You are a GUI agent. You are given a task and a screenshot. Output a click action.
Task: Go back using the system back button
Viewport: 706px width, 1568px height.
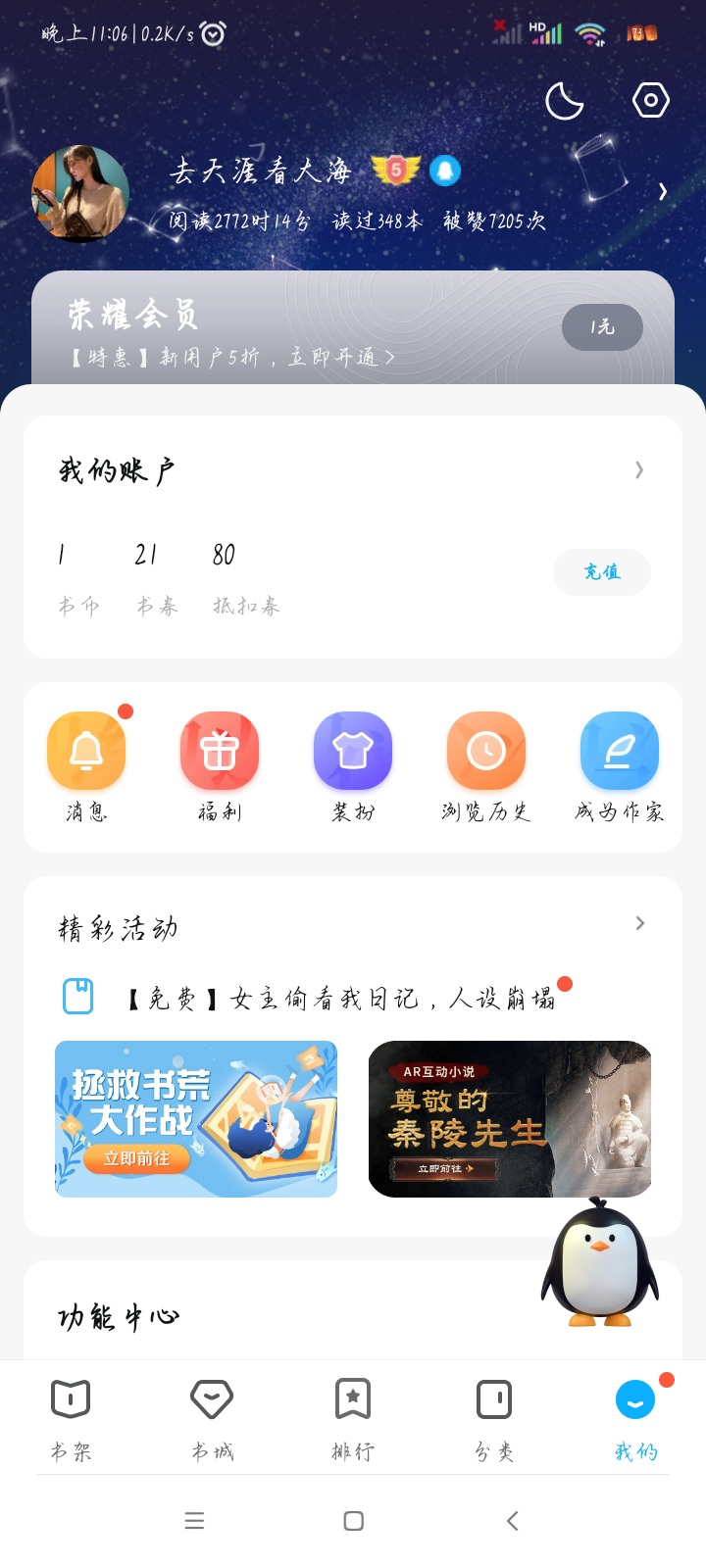(512, 1521)
